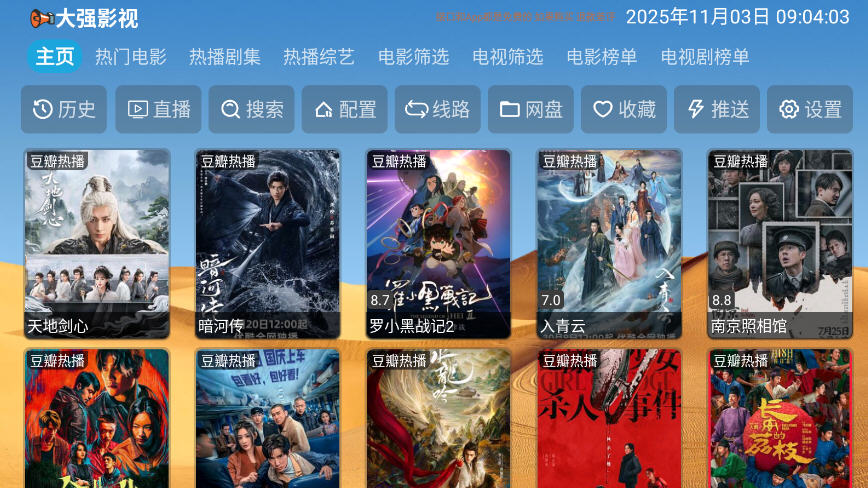This screenshot has height=488, width=868.
Task: Open the 暗河传 poster card
Action: point(268,244)
